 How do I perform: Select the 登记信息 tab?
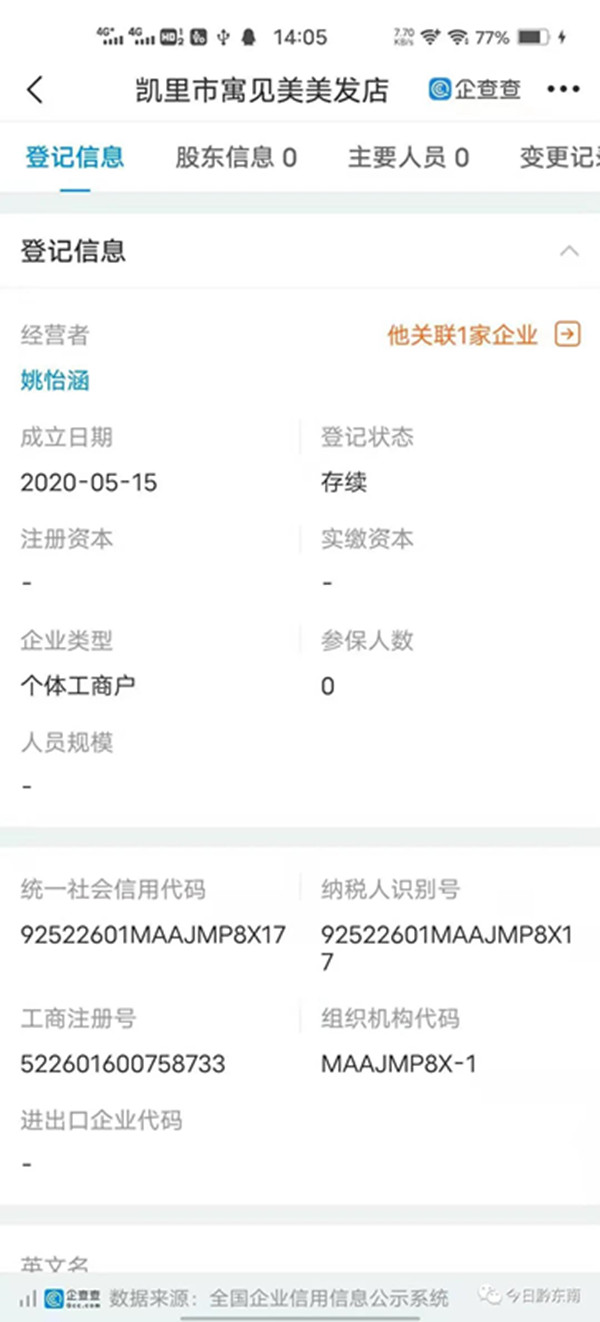(74, 157)
